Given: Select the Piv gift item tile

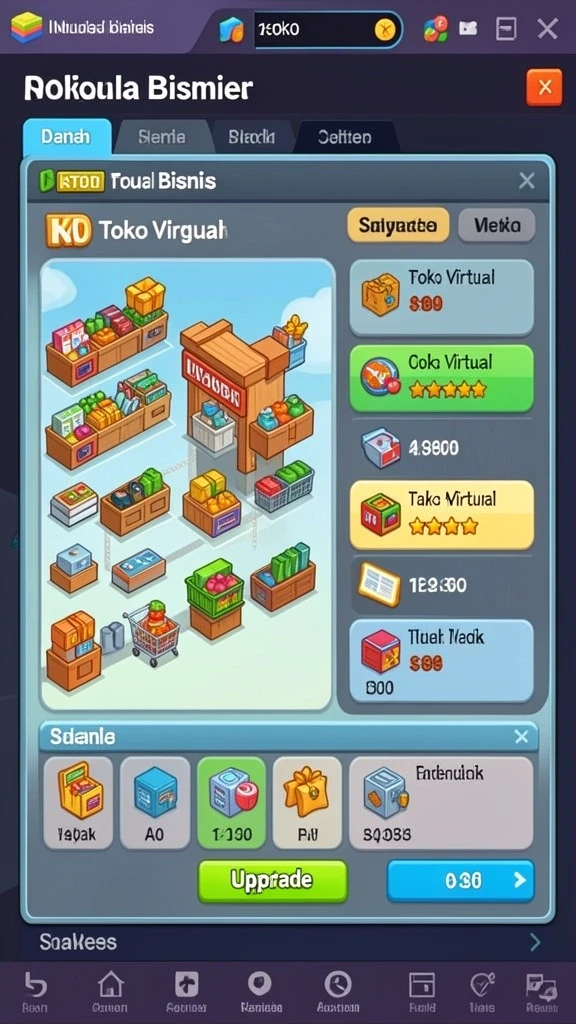Looking at the screenshot, I should point(308,803).
